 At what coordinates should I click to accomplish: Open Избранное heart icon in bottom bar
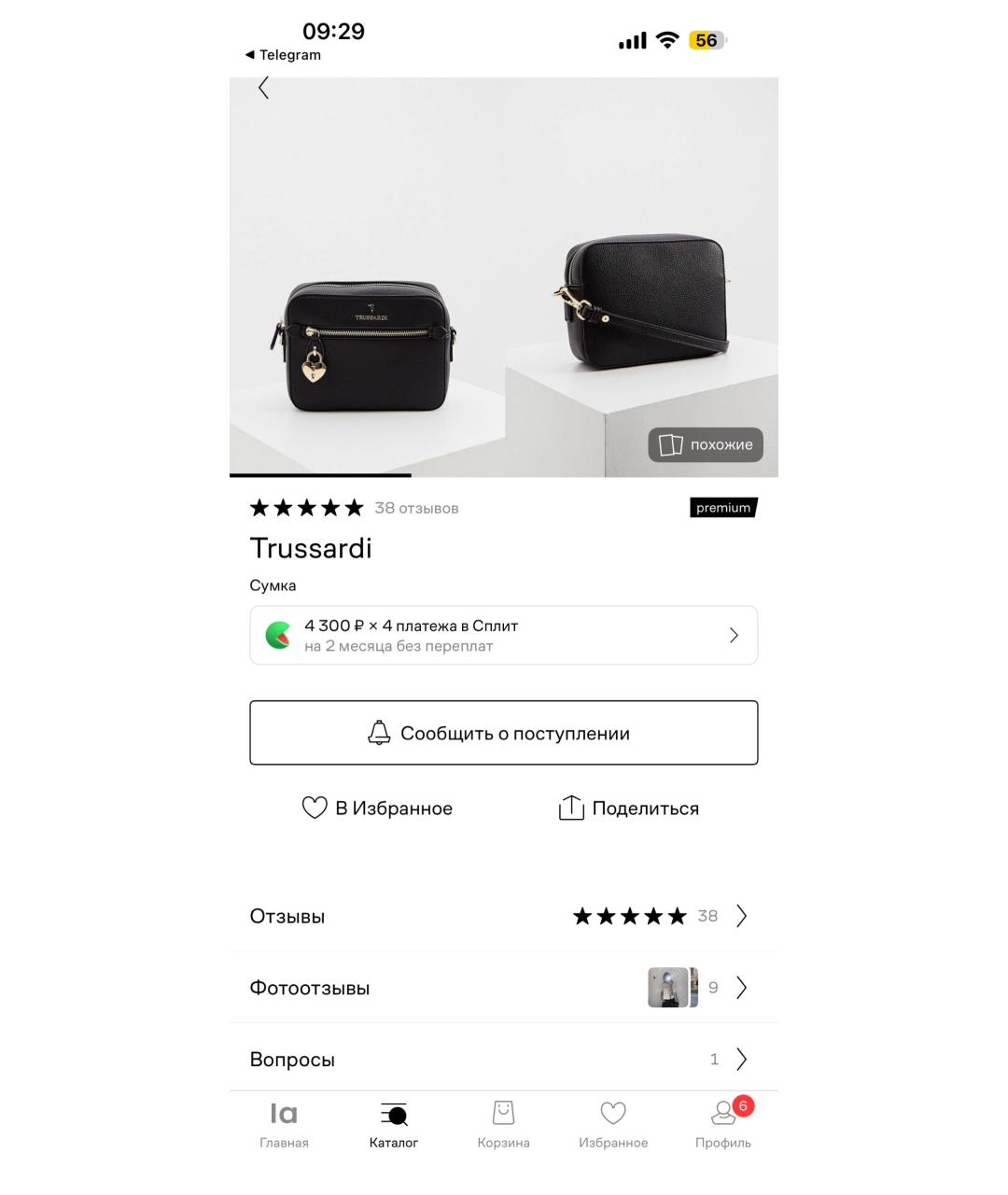(613, 1112)
